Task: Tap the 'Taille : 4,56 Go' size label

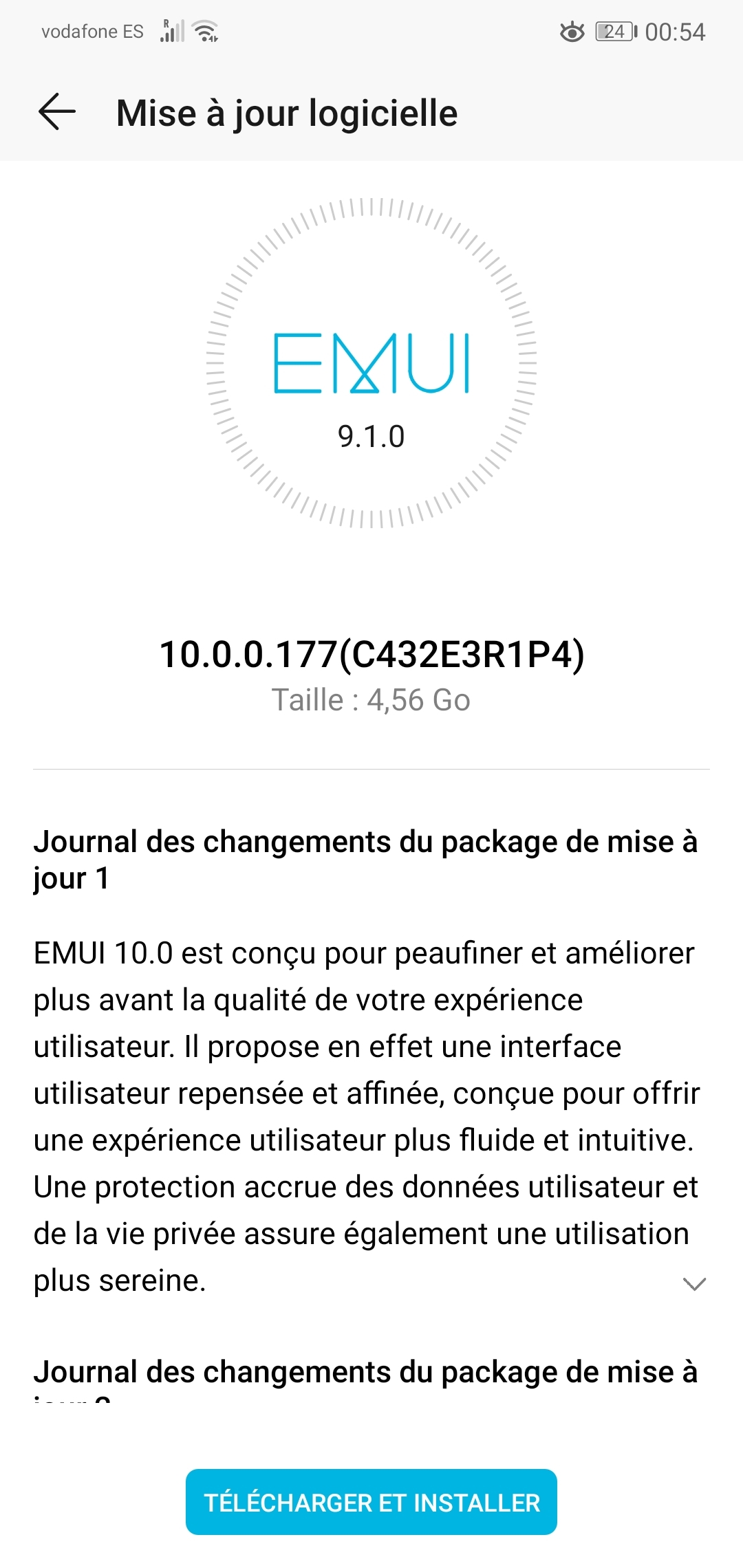Action: point(371,701)
